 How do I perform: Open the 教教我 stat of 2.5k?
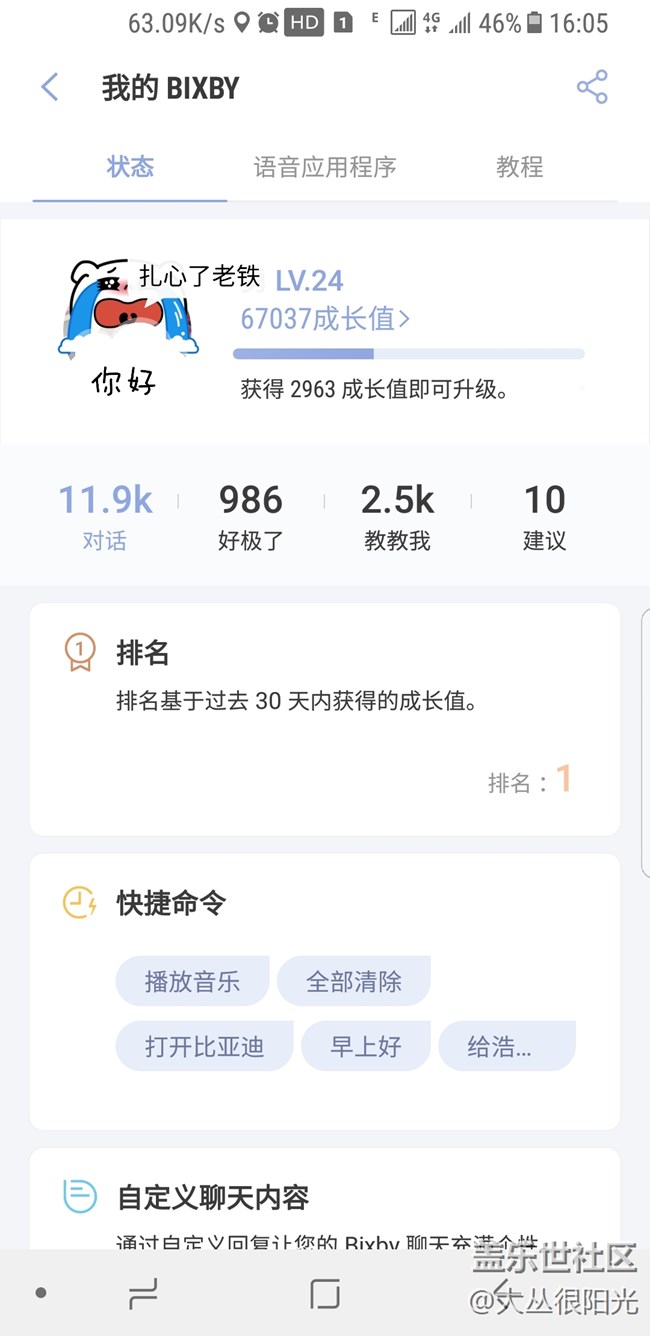click(x=397, y=516)
